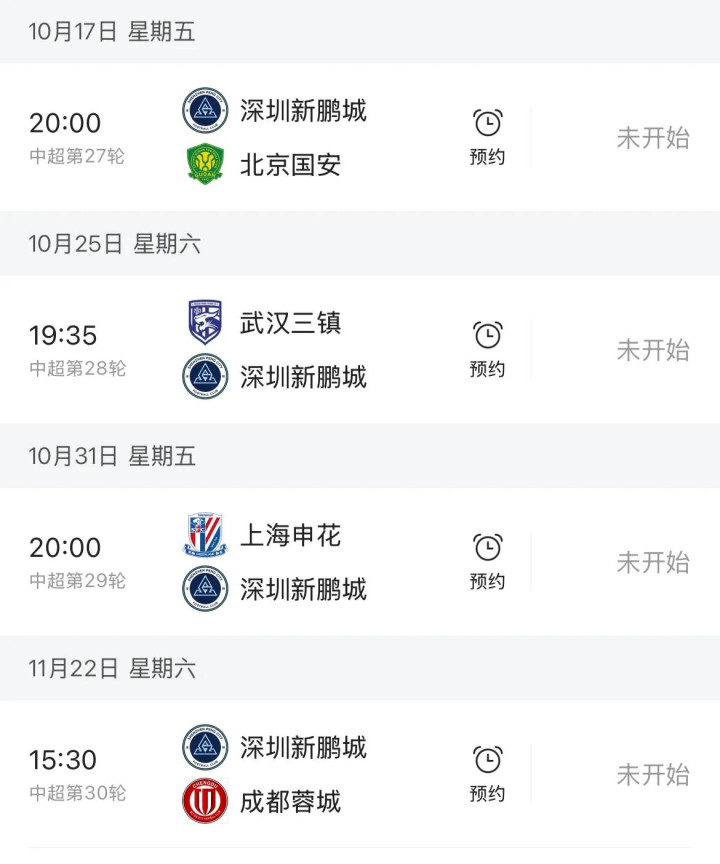Set reminder for Shenzhen vs 北京国安 match
The height and width of the screenshot is (864, 720).
click(487, 136)
